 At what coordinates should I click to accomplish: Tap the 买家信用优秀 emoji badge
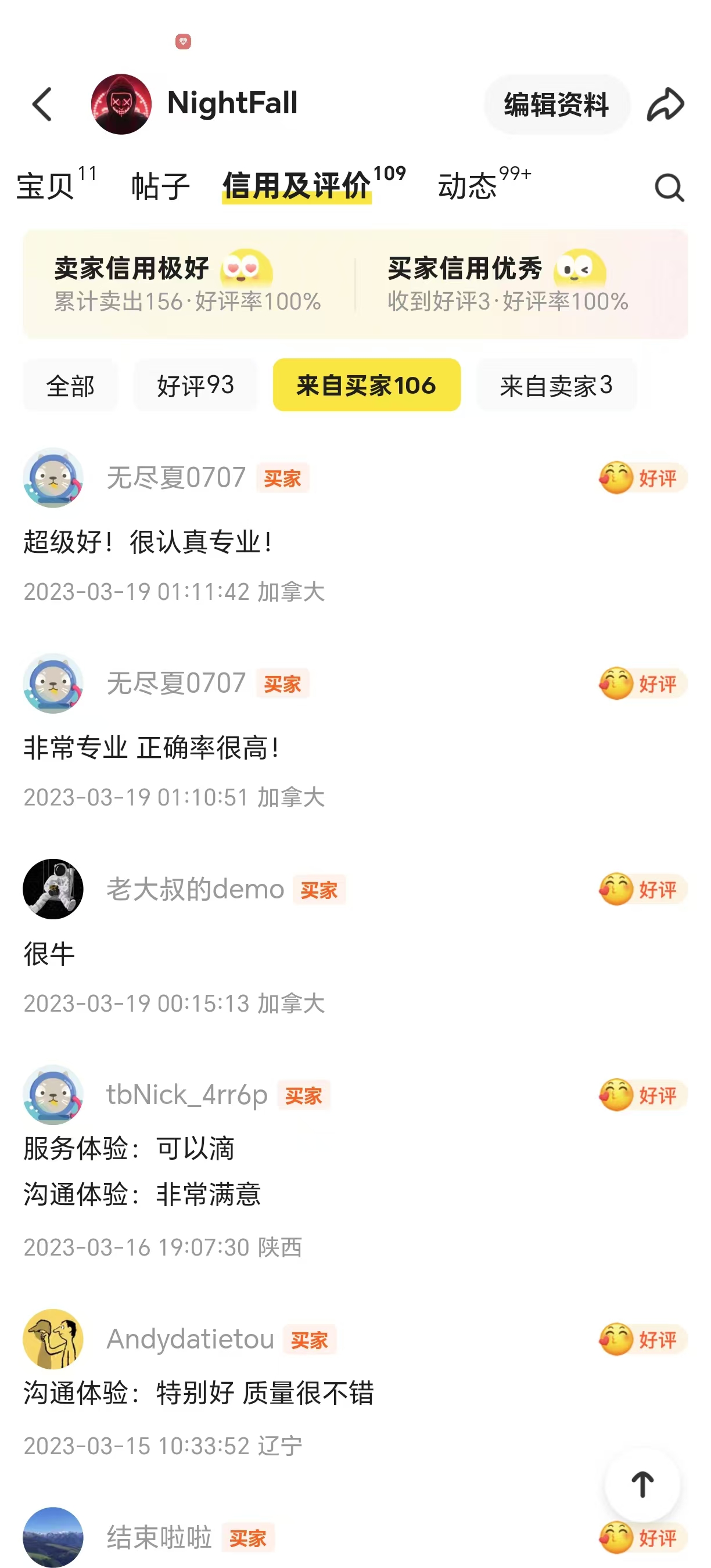[580, 268]
